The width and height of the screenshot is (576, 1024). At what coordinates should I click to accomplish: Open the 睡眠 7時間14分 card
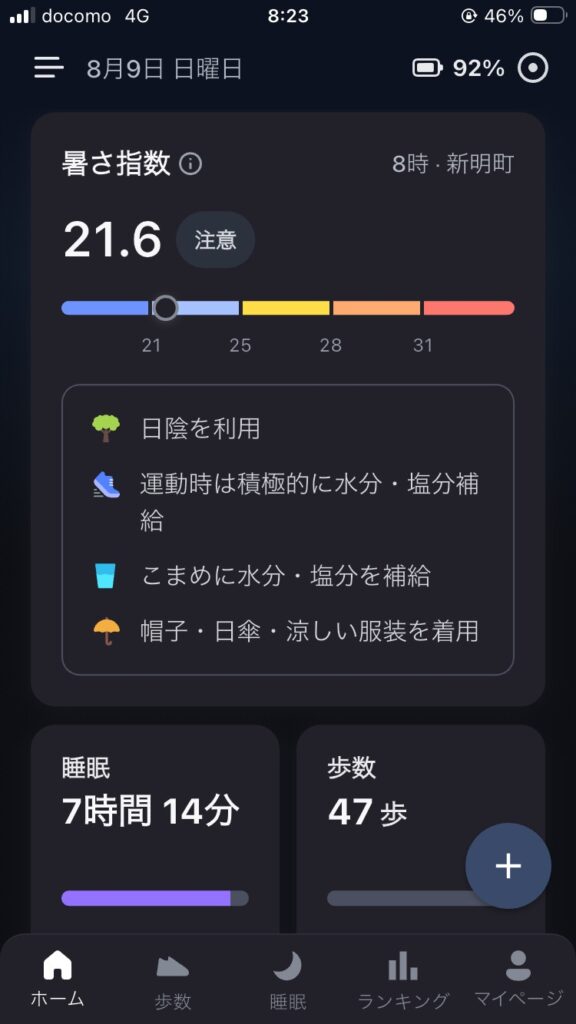pos(155,830)
